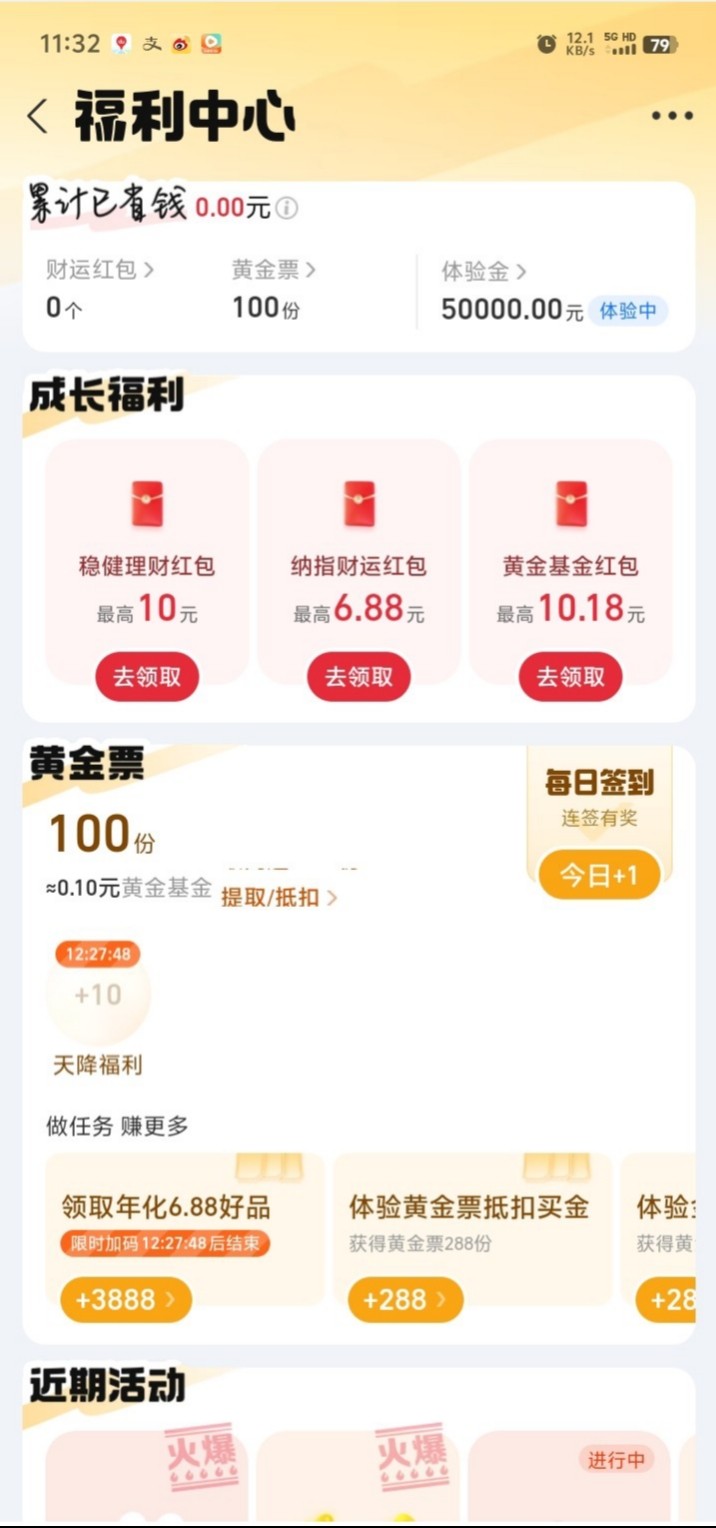Tap 提取/抵扣 link
Screen dimensions: 716x1528
tap(279, 897)
